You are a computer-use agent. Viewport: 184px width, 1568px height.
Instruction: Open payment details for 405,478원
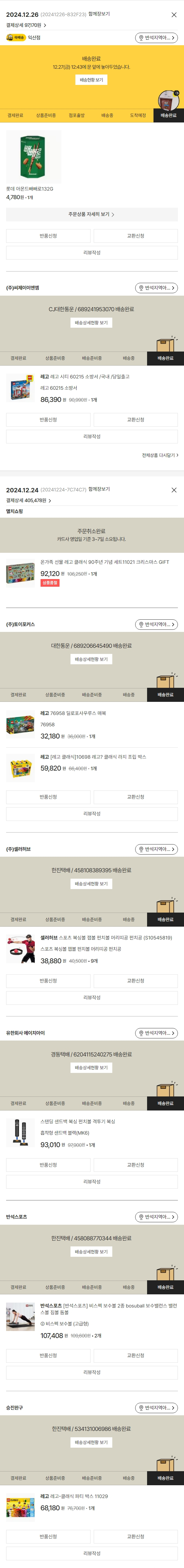tap(29, 500)
